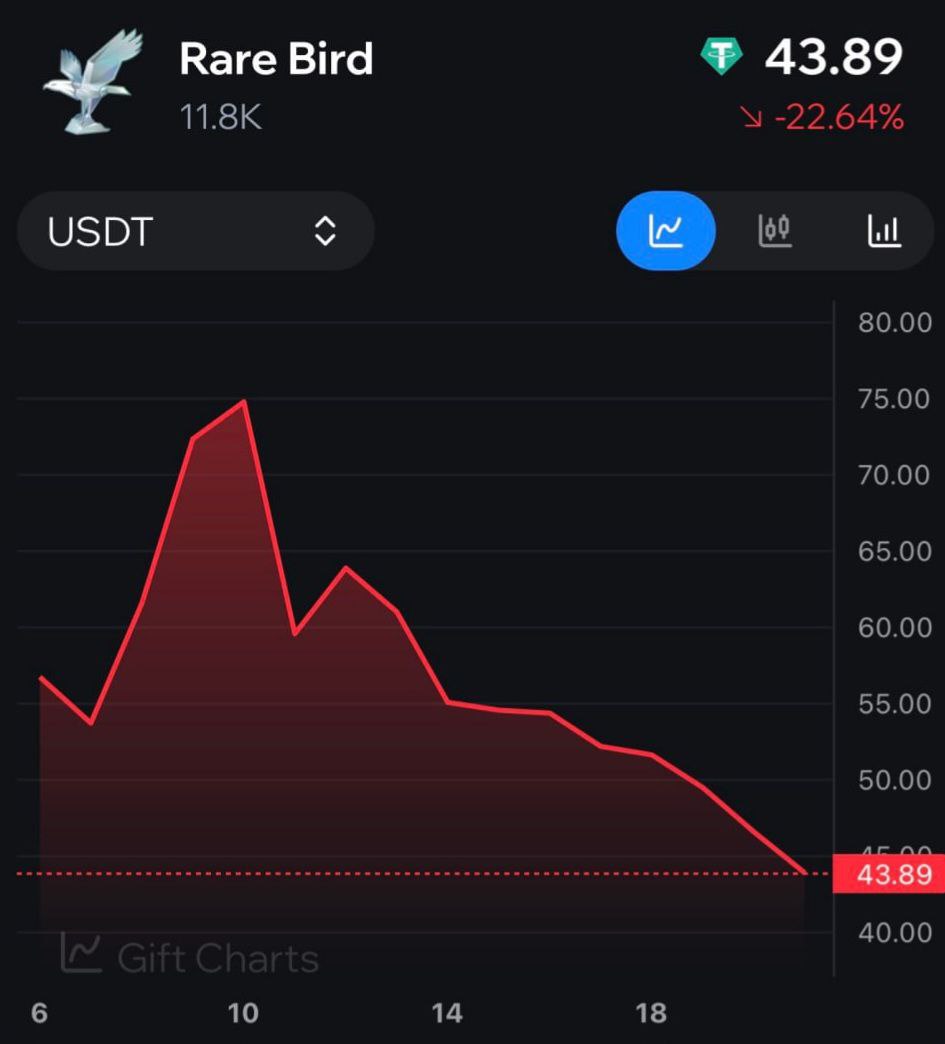Switch to bar chart view
The width and height of the screenshot is (945, 1044).
(884, 231)
